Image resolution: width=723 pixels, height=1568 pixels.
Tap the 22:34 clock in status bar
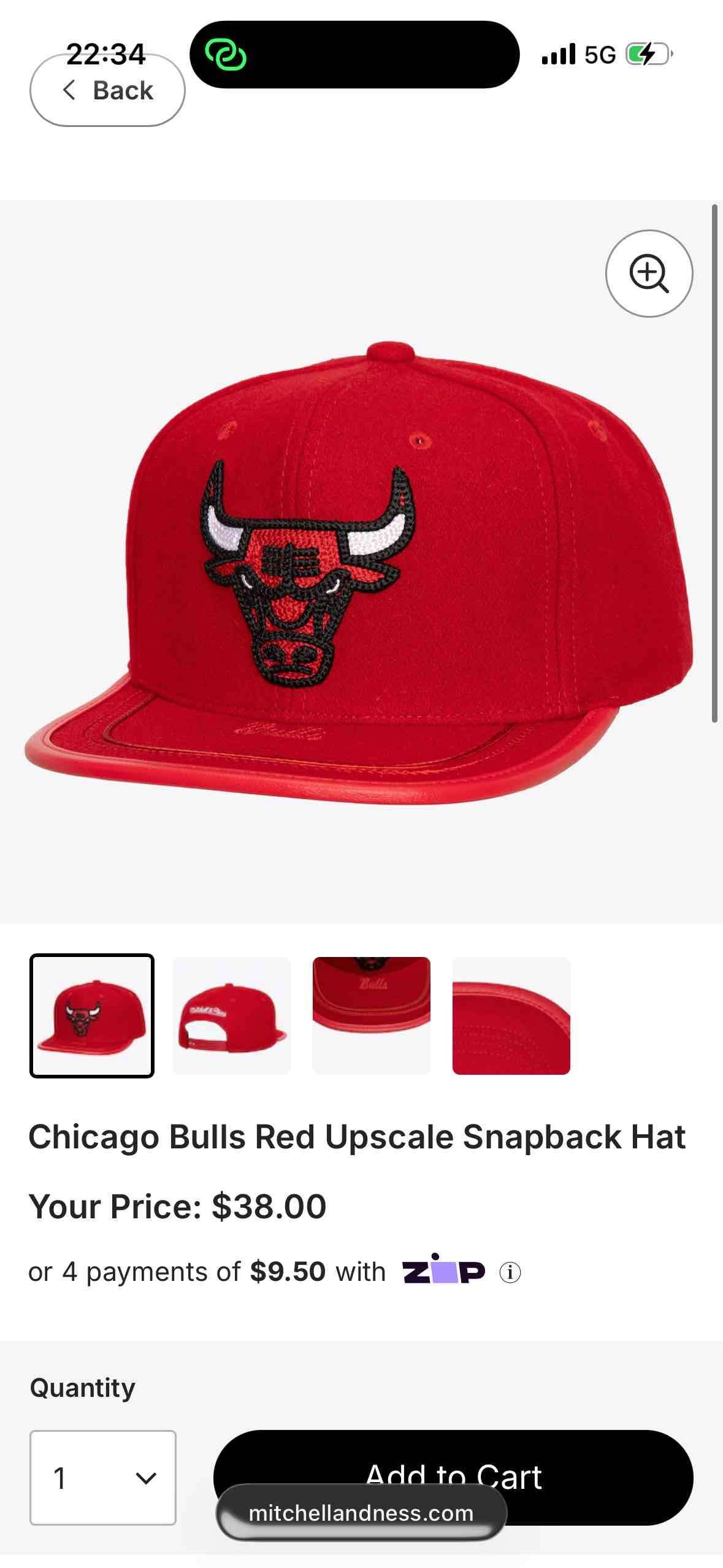[x=105, y=54]
